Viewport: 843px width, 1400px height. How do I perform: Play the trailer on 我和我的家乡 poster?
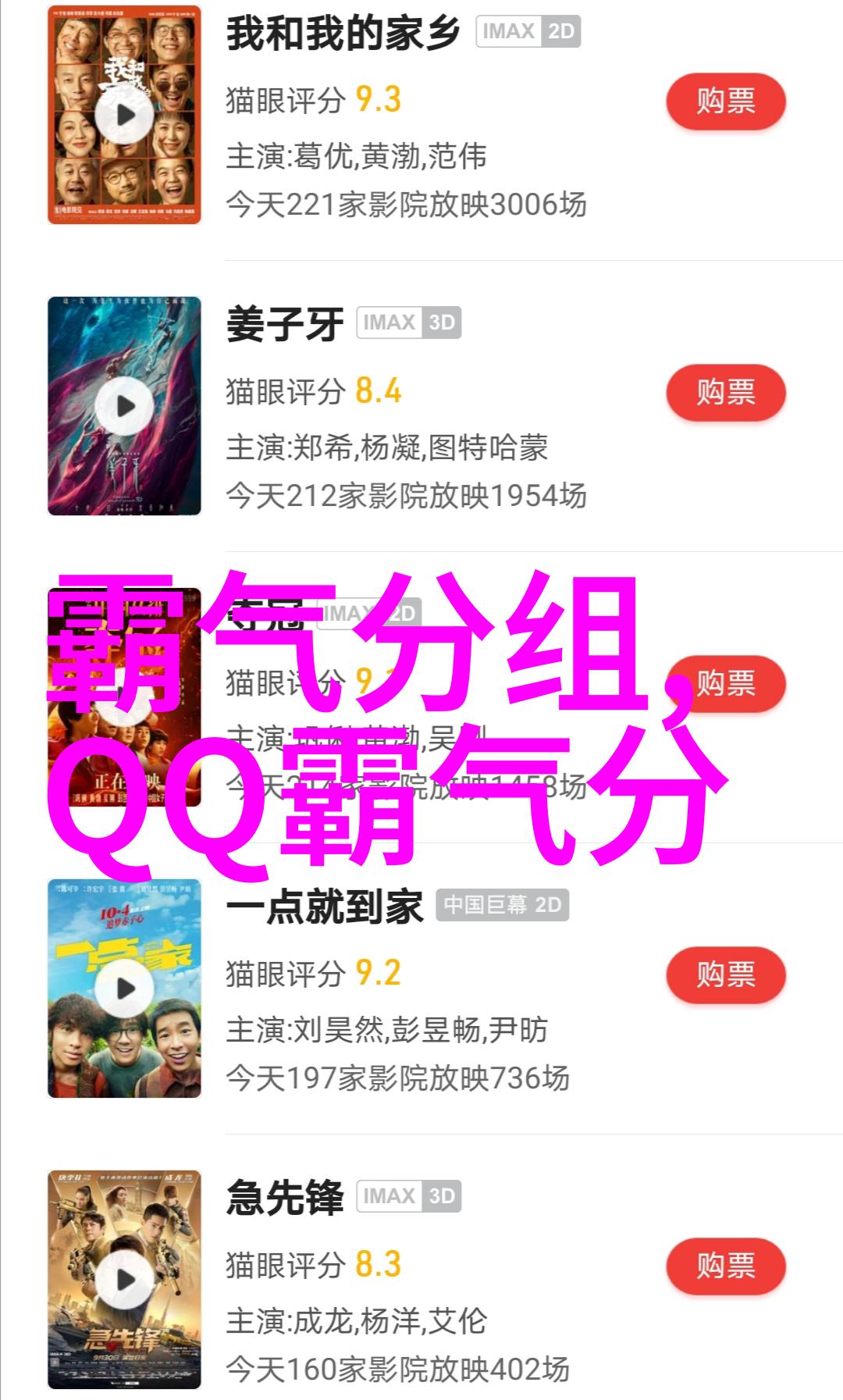click(125, 116)
